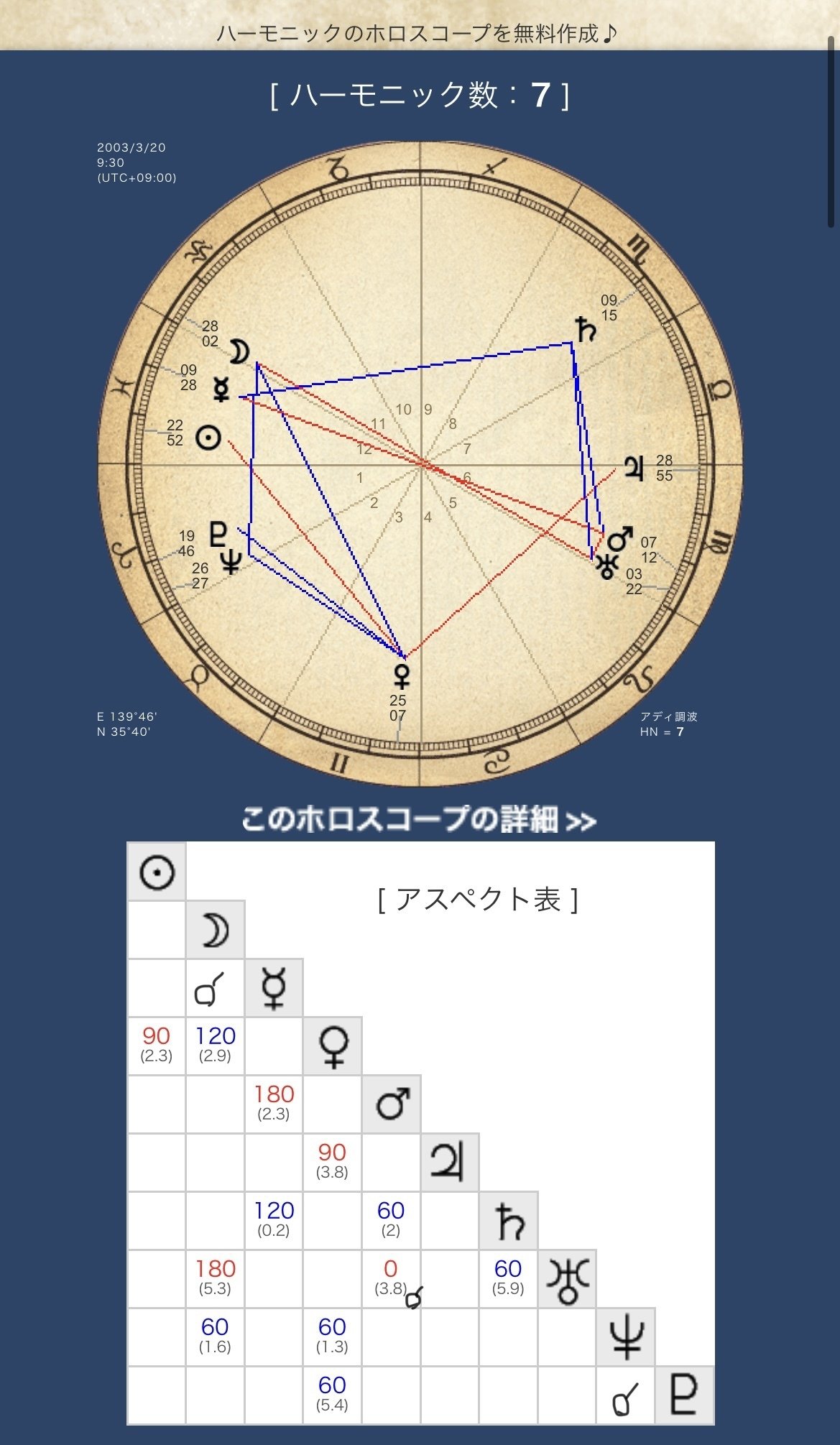Tap the harmonic horoscope chart image
The height and width of the screenshot is (1445, 840).
420,464
